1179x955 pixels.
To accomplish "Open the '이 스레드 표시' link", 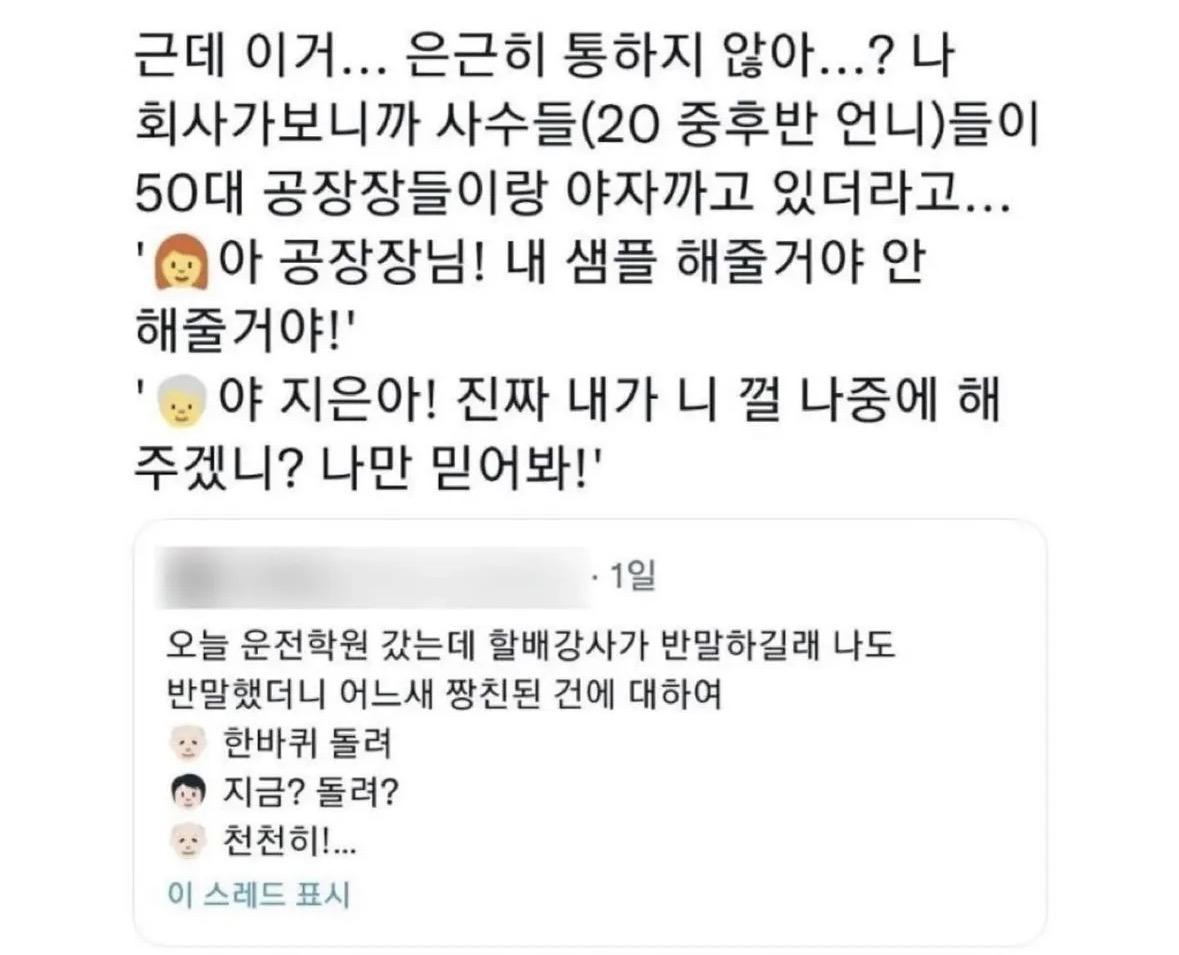I will tap(259, 895).
